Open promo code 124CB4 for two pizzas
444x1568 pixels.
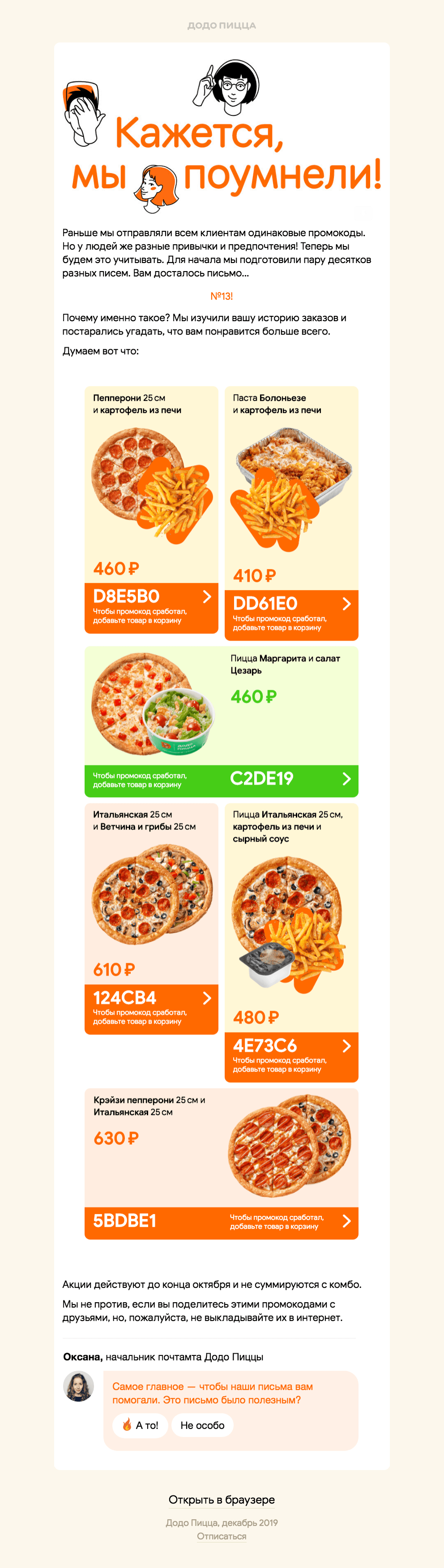151,1008
